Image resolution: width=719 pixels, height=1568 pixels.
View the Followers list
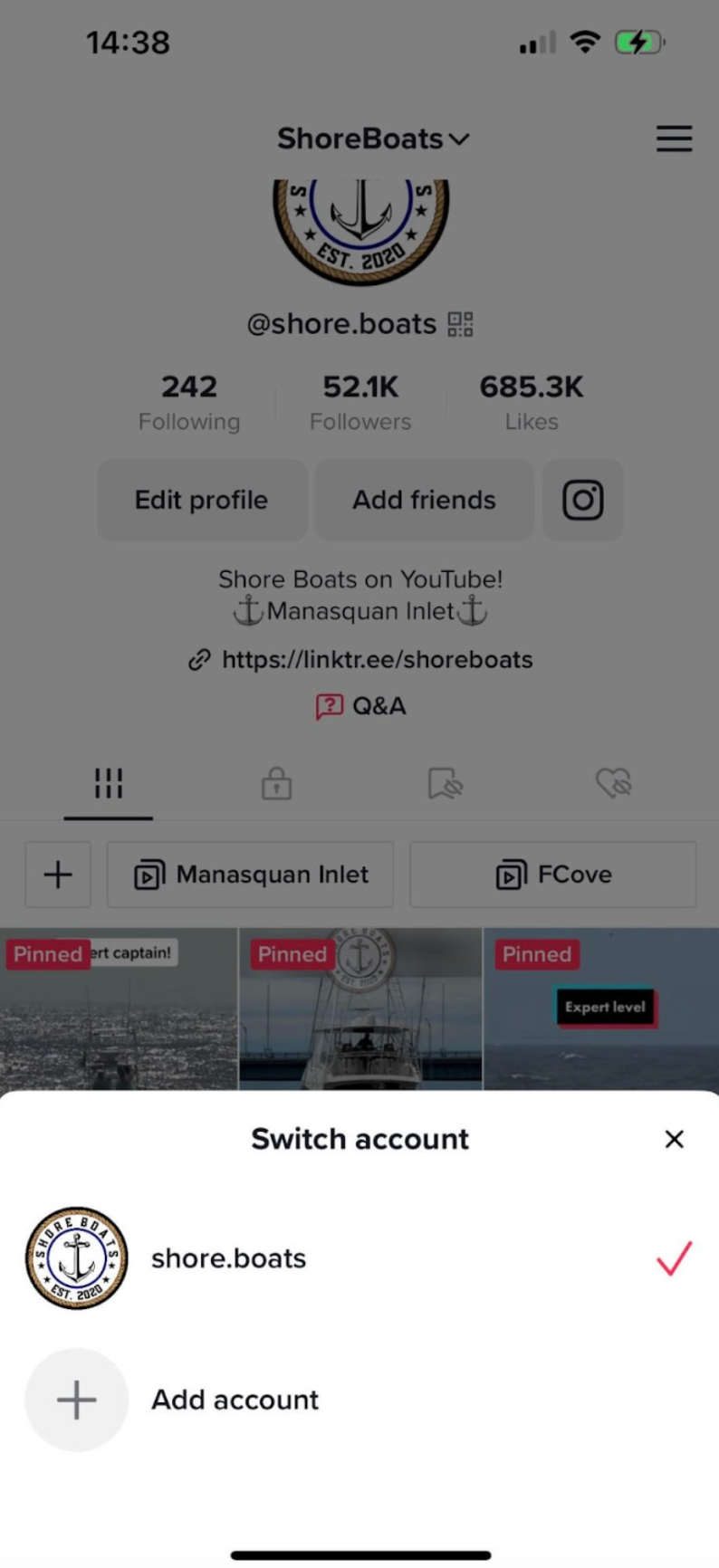[360, 403]
